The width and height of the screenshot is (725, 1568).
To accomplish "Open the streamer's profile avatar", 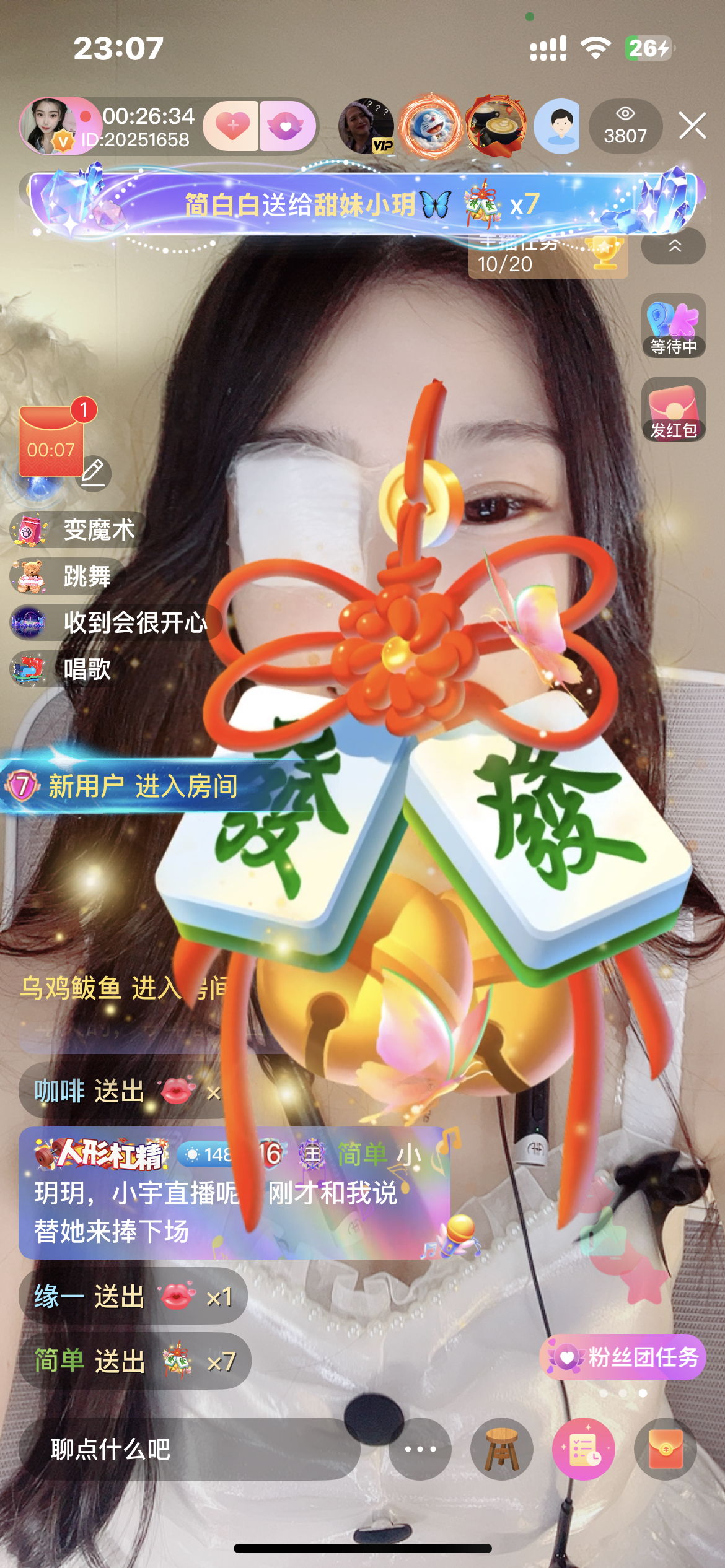I will point(47,126).
